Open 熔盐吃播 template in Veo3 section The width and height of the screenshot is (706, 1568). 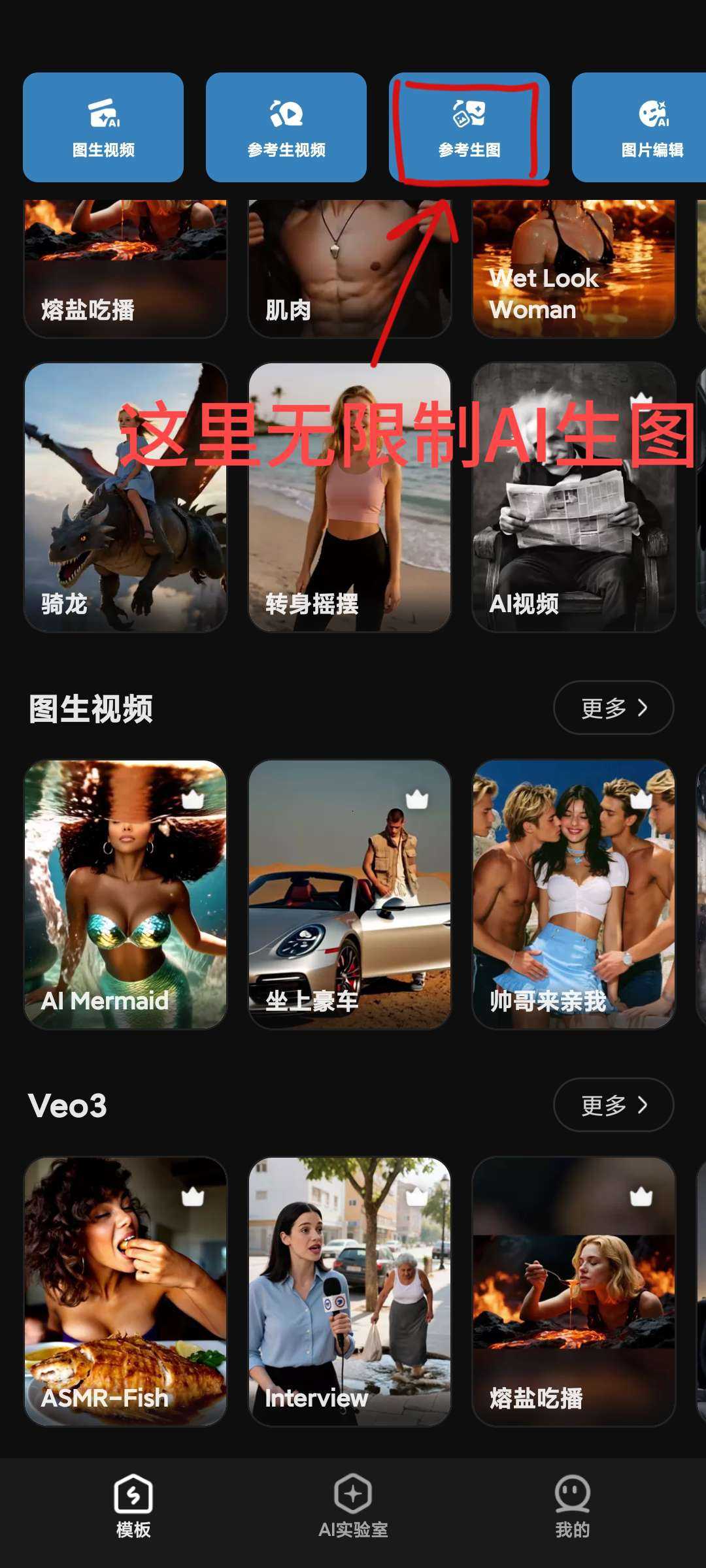coord(574,1291)
